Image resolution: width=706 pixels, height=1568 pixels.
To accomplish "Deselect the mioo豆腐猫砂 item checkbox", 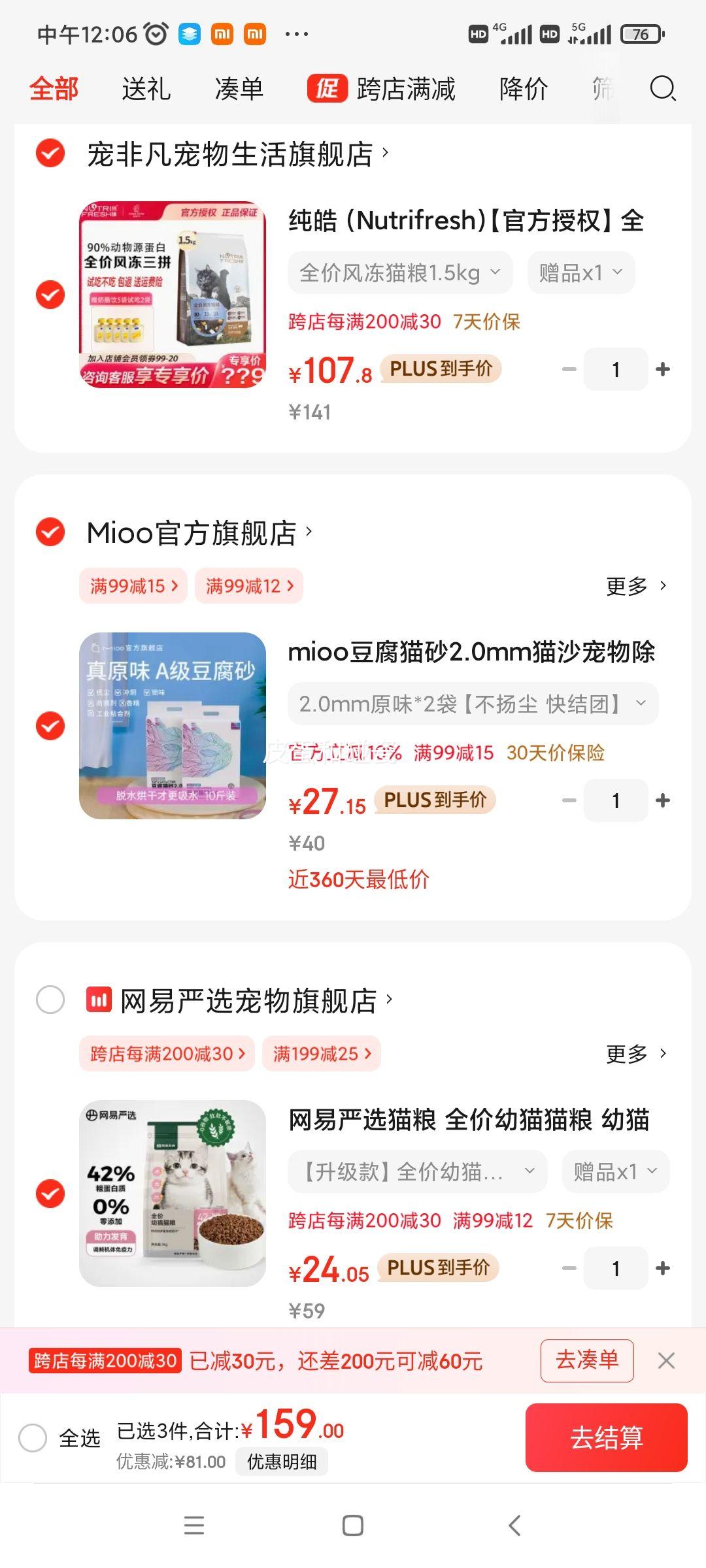I will click(x=50, y=725).
